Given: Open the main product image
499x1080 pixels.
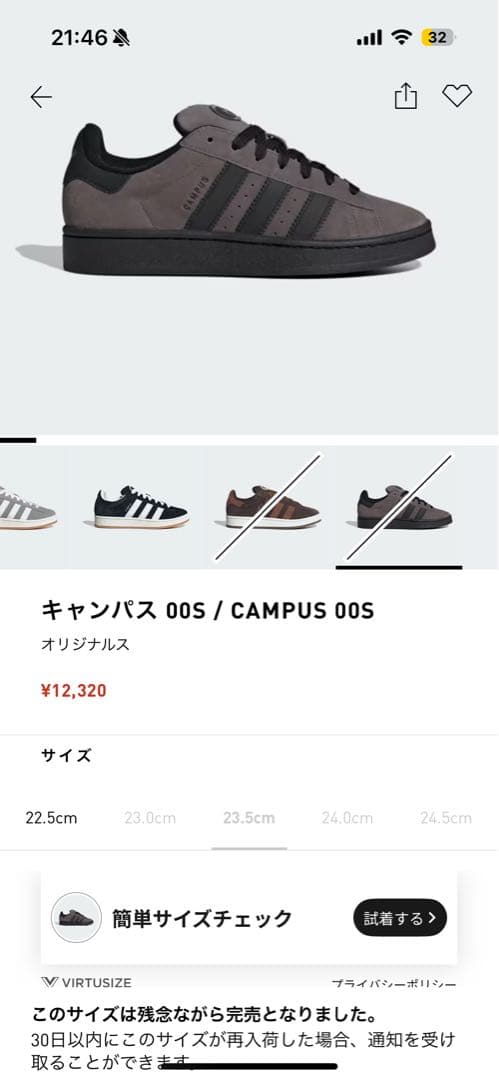Looking at the screenshot, I should [x=250, y=193].
